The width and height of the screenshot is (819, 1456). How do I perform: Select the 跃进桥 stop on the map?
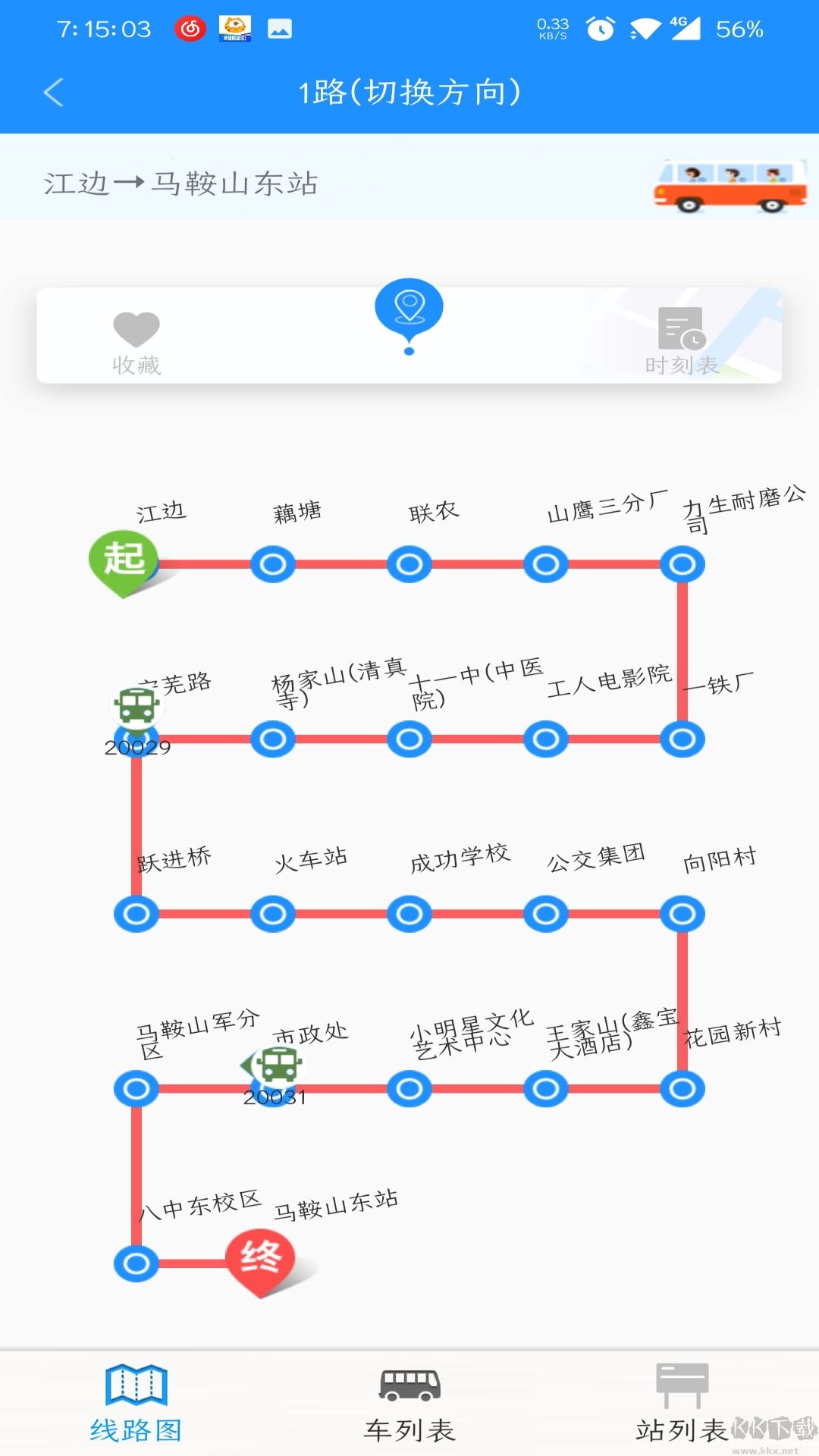coord(135,914)
